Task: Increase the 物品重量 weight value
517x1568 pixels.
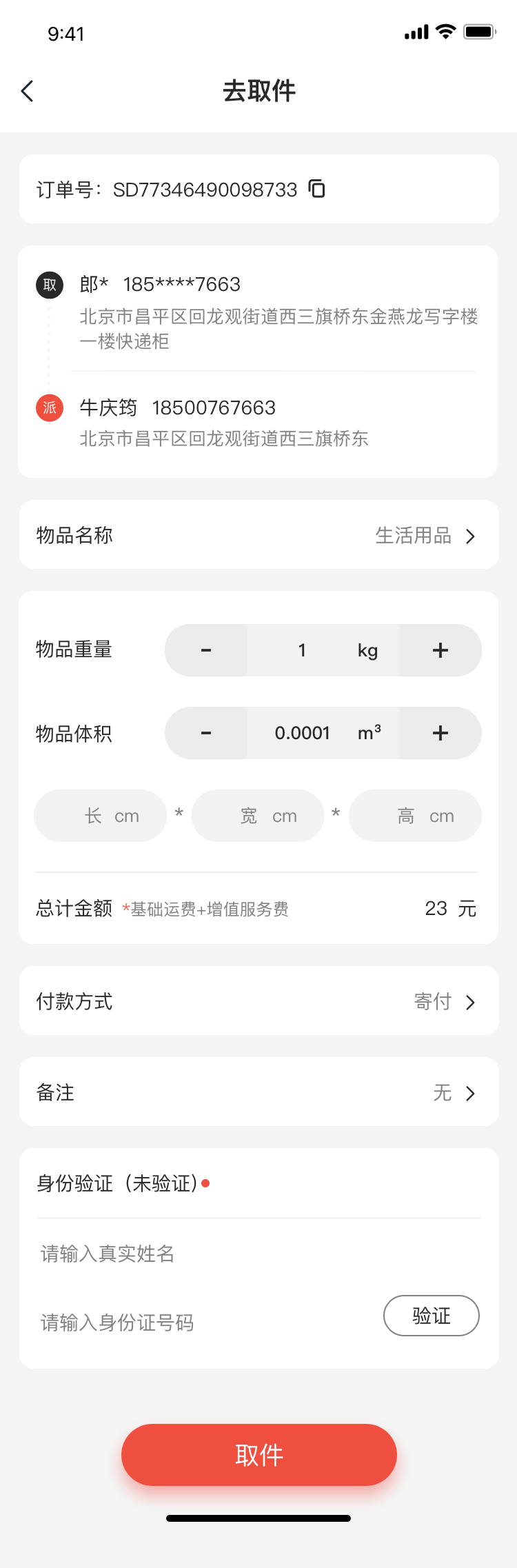Action: [440, 650]
